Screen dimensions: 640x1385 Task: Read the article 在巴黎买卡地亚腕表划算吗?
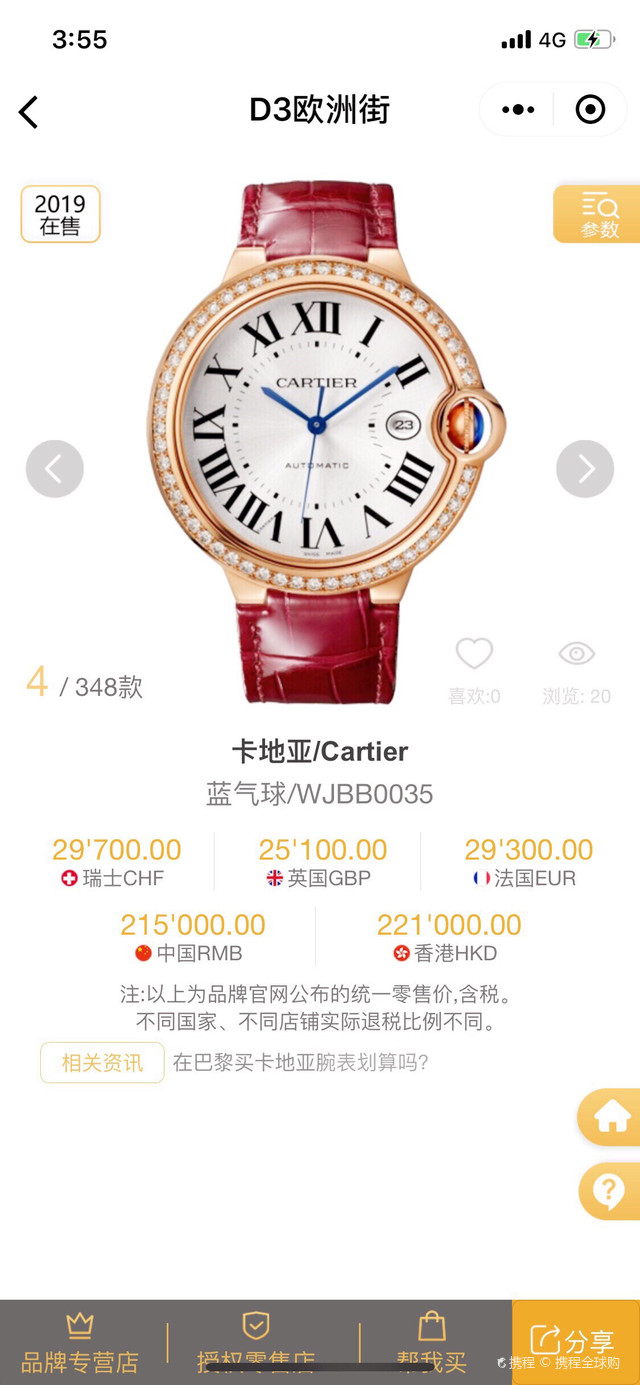coord(300,1062)
